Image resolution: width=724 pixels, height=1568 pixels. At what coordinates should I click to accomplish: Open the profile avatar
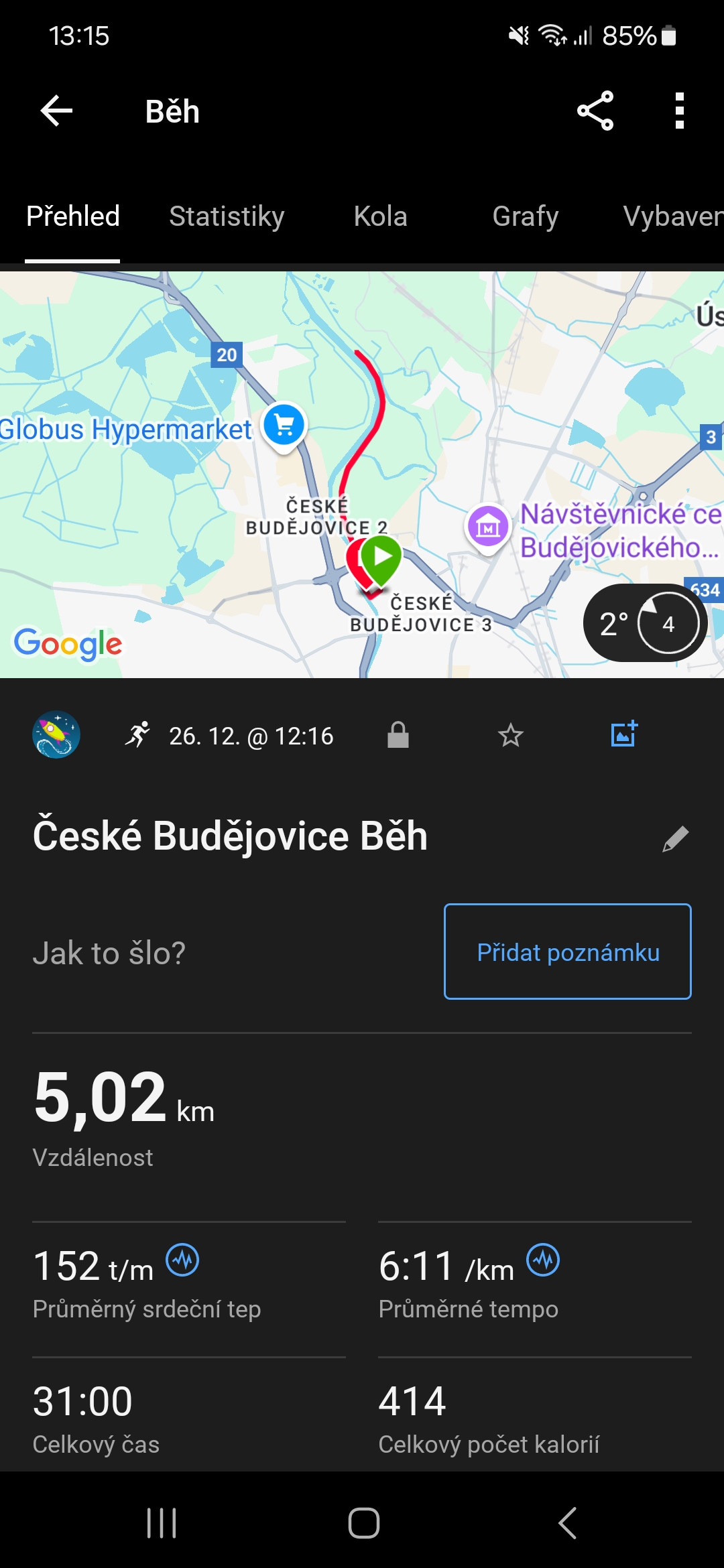pyautogui.click(x=56, y=735)
